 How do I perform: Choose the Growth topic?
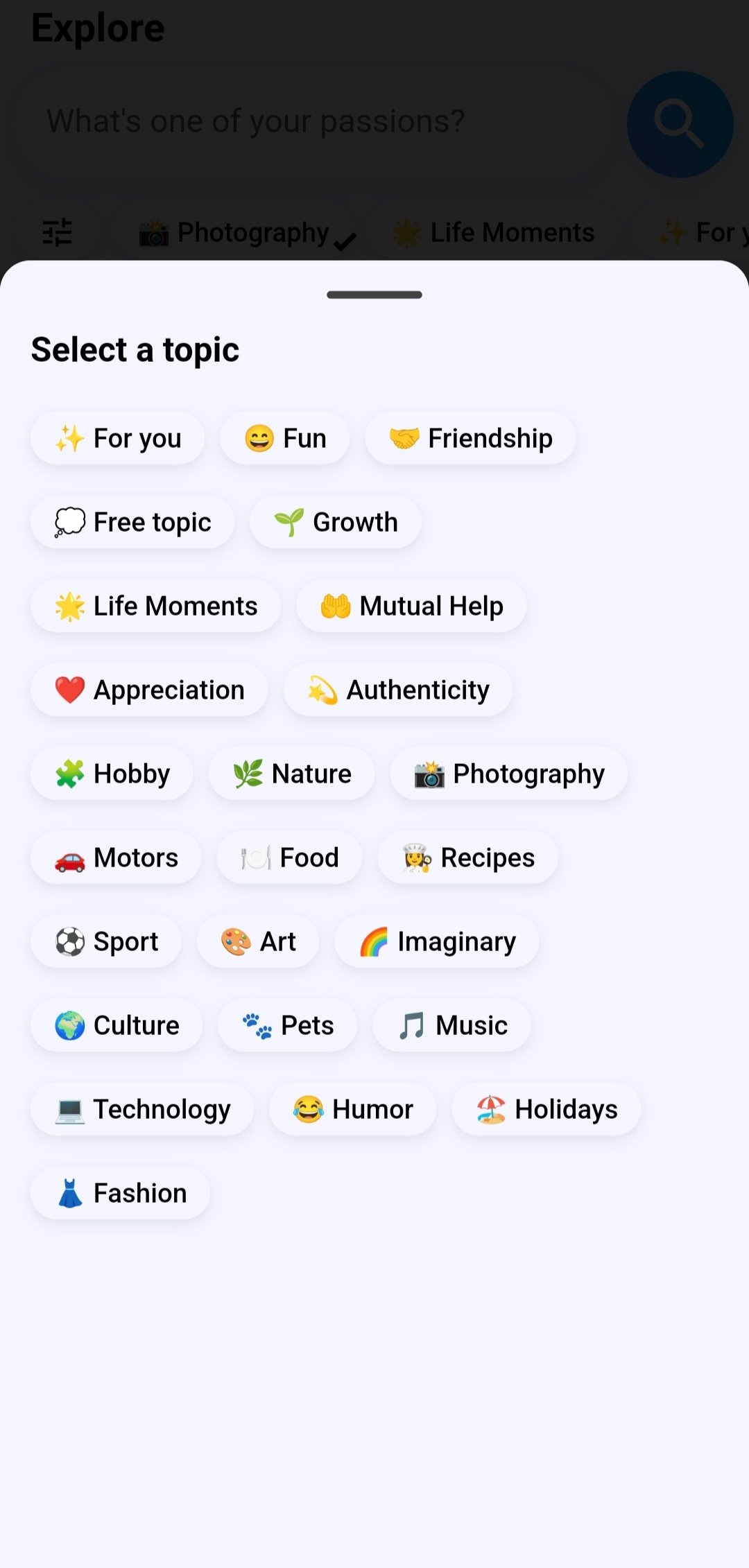pos(336,522)
